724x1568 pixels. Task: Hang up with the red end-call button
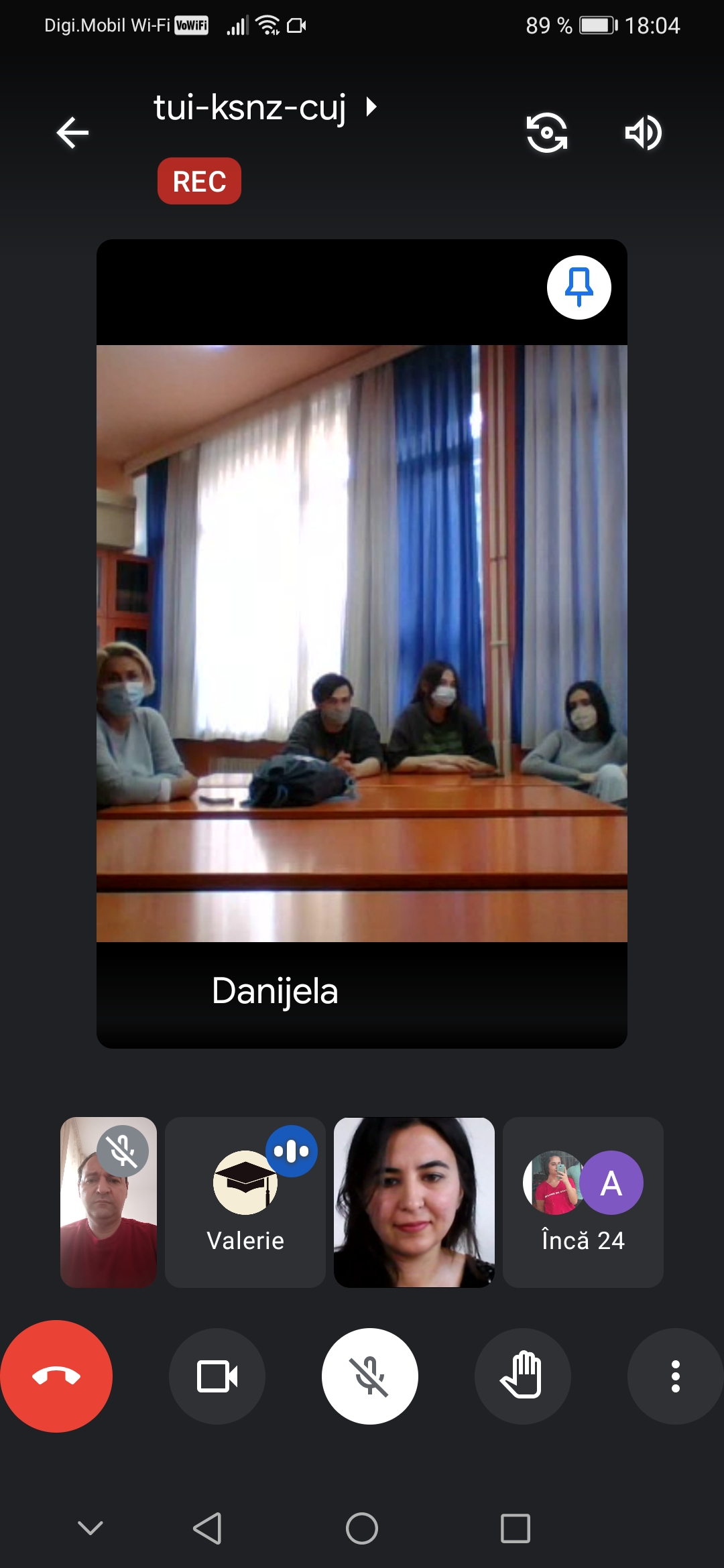[x=56, y=1376]
